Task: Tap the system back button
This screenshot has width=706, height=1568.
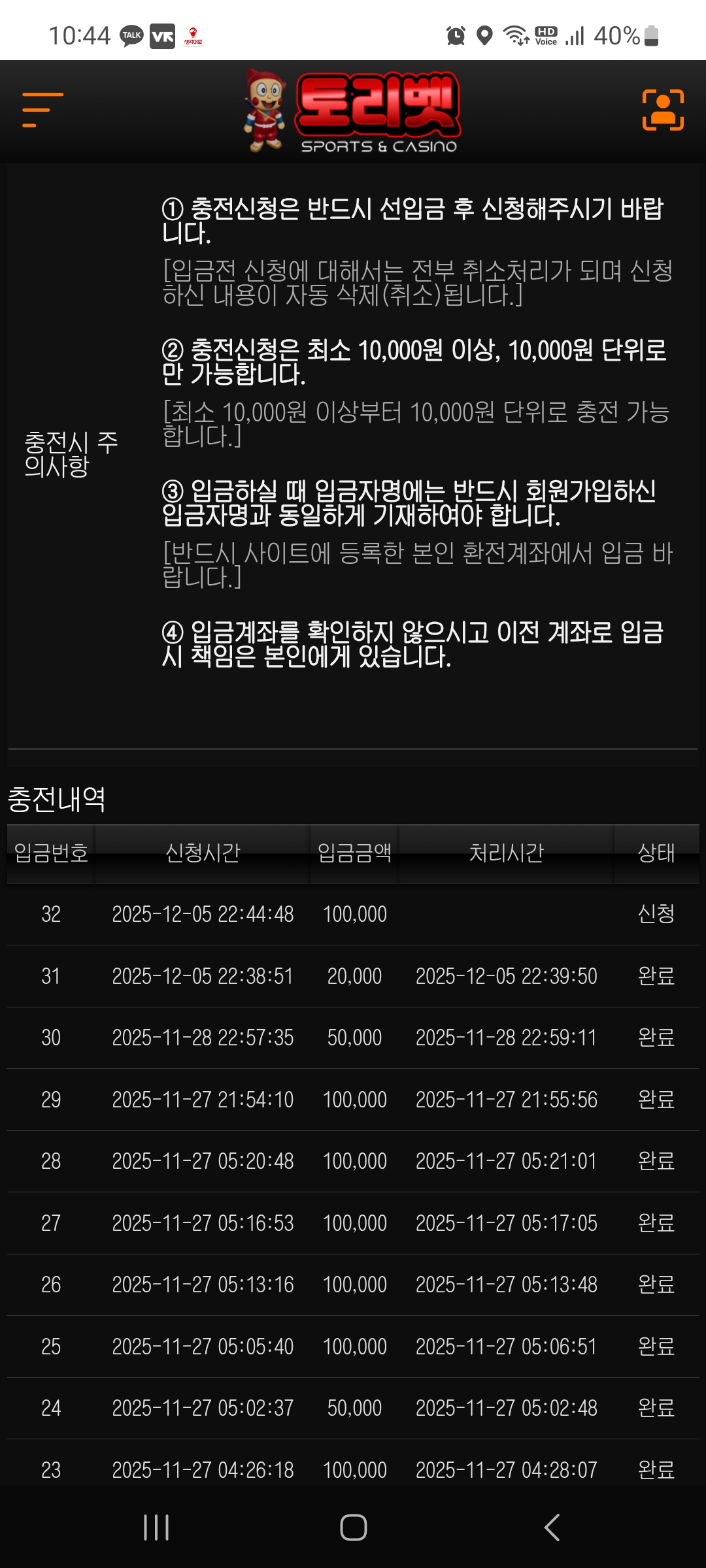Action: 552,1527
